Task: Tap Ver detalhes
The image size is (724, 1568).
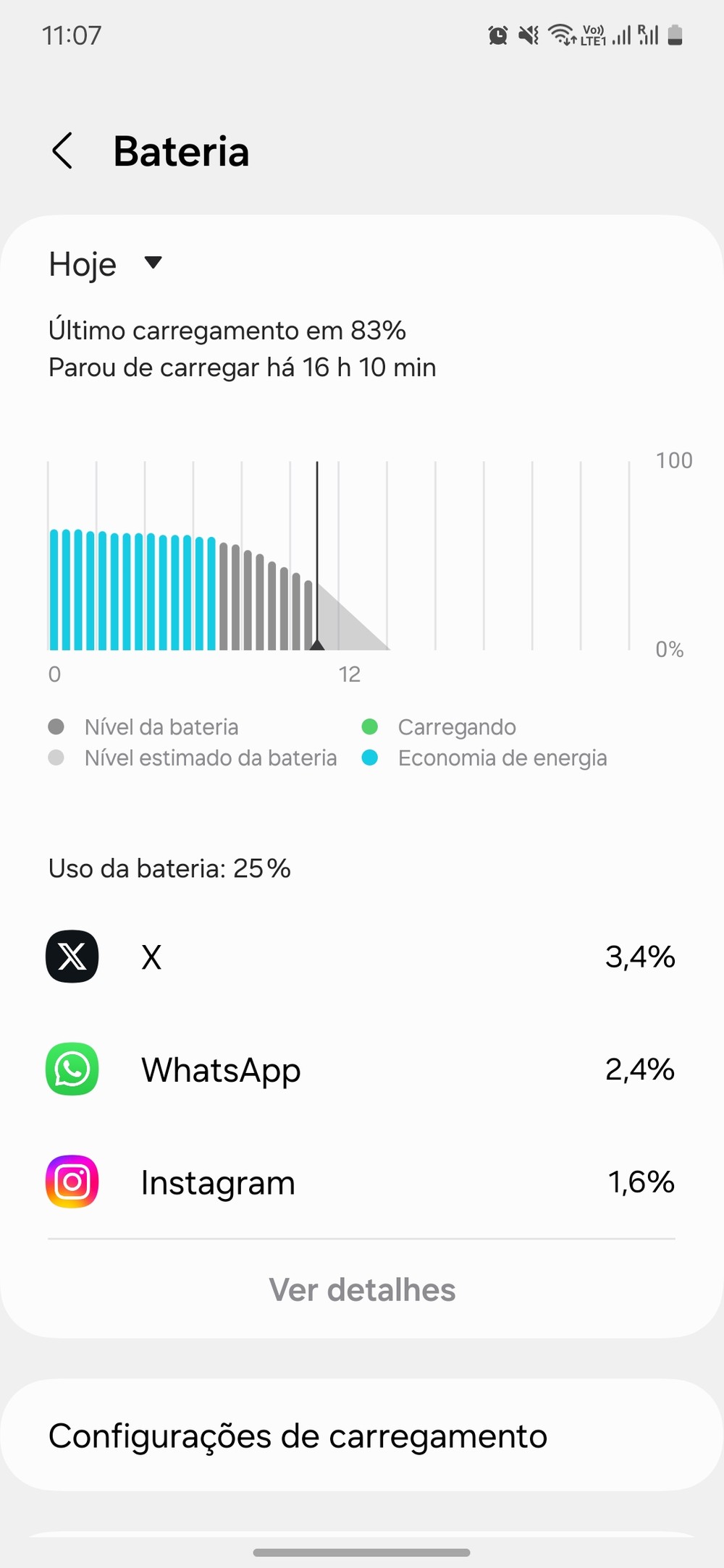Action: 362,1289
